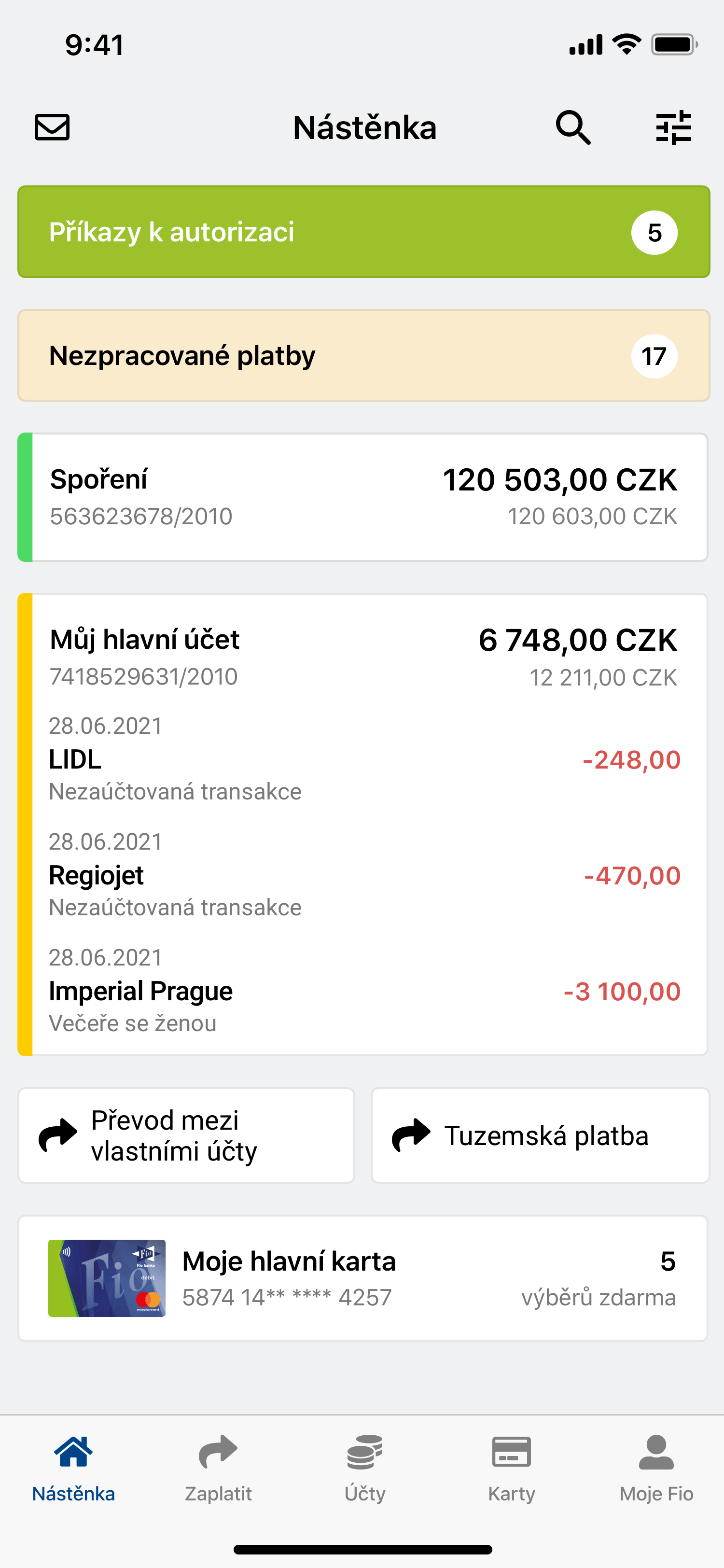This screenshot has width=724, height=1568.
Task: Open the Spoření account card
Action: click(363, 497)
